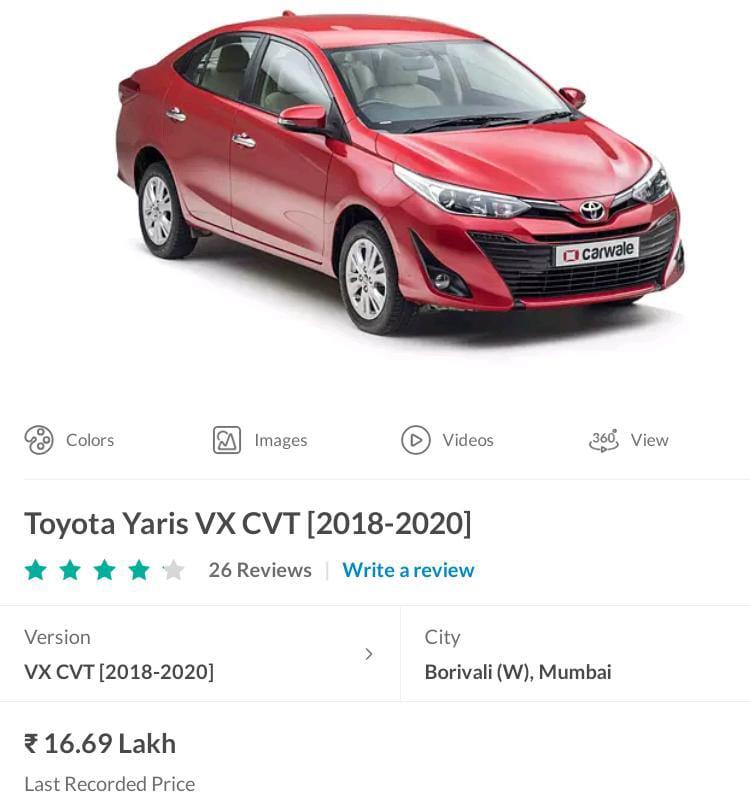Screen dimensions: 750x805
Task: Open the 26 Reviews list
Action: pos(260,570)
